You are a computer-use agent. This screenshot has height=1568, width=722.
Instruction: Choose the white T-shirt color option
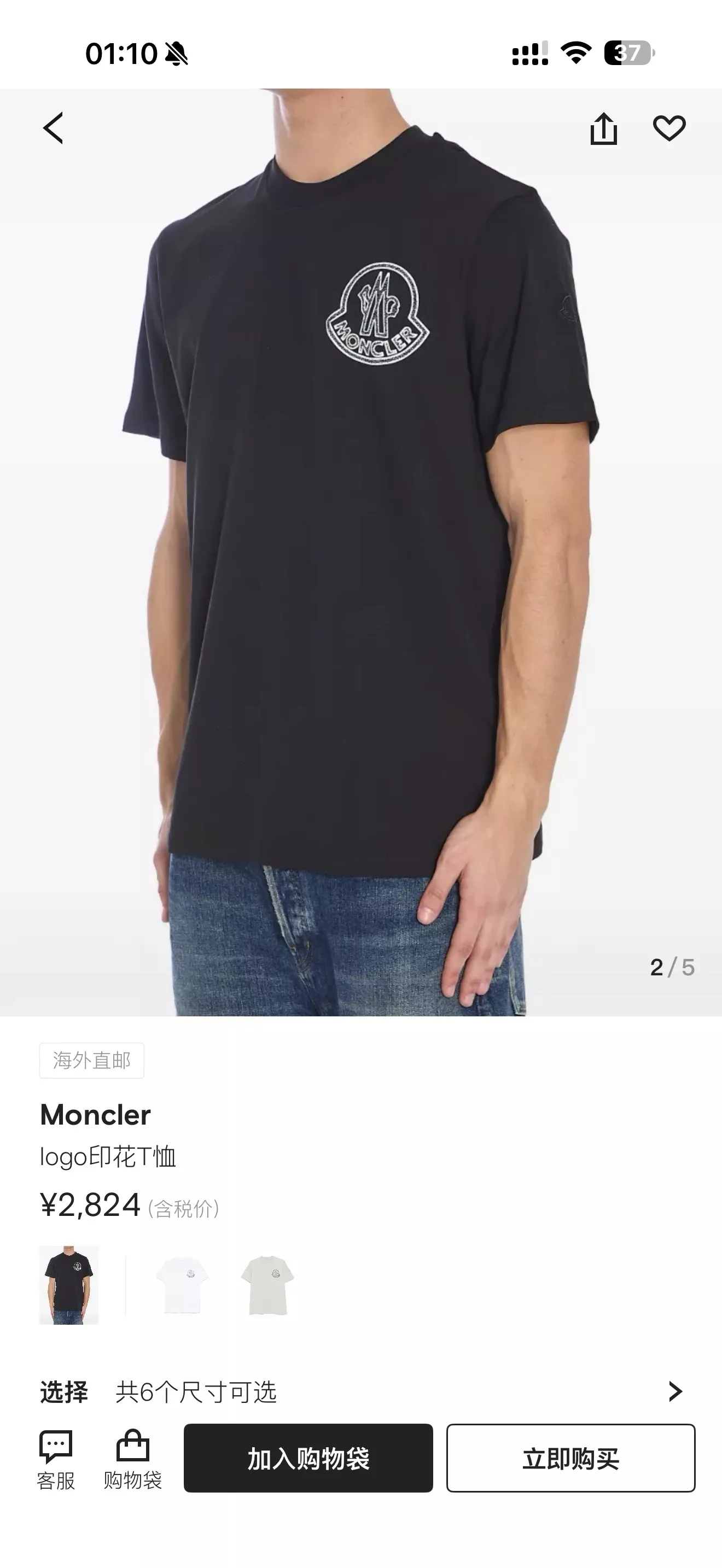click(182, 1284)
